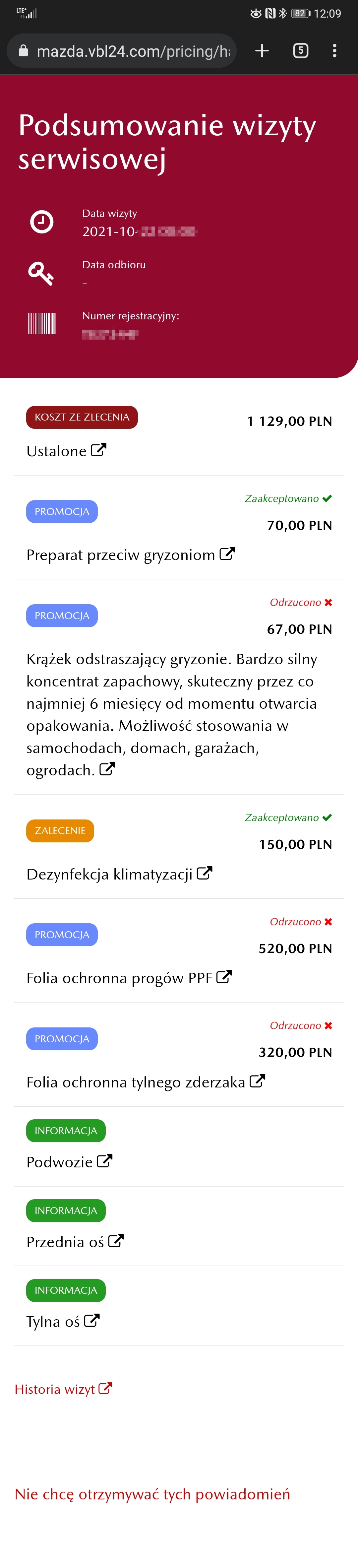
Task: Open the Ustalone cost details link
Action: (66, 451)
